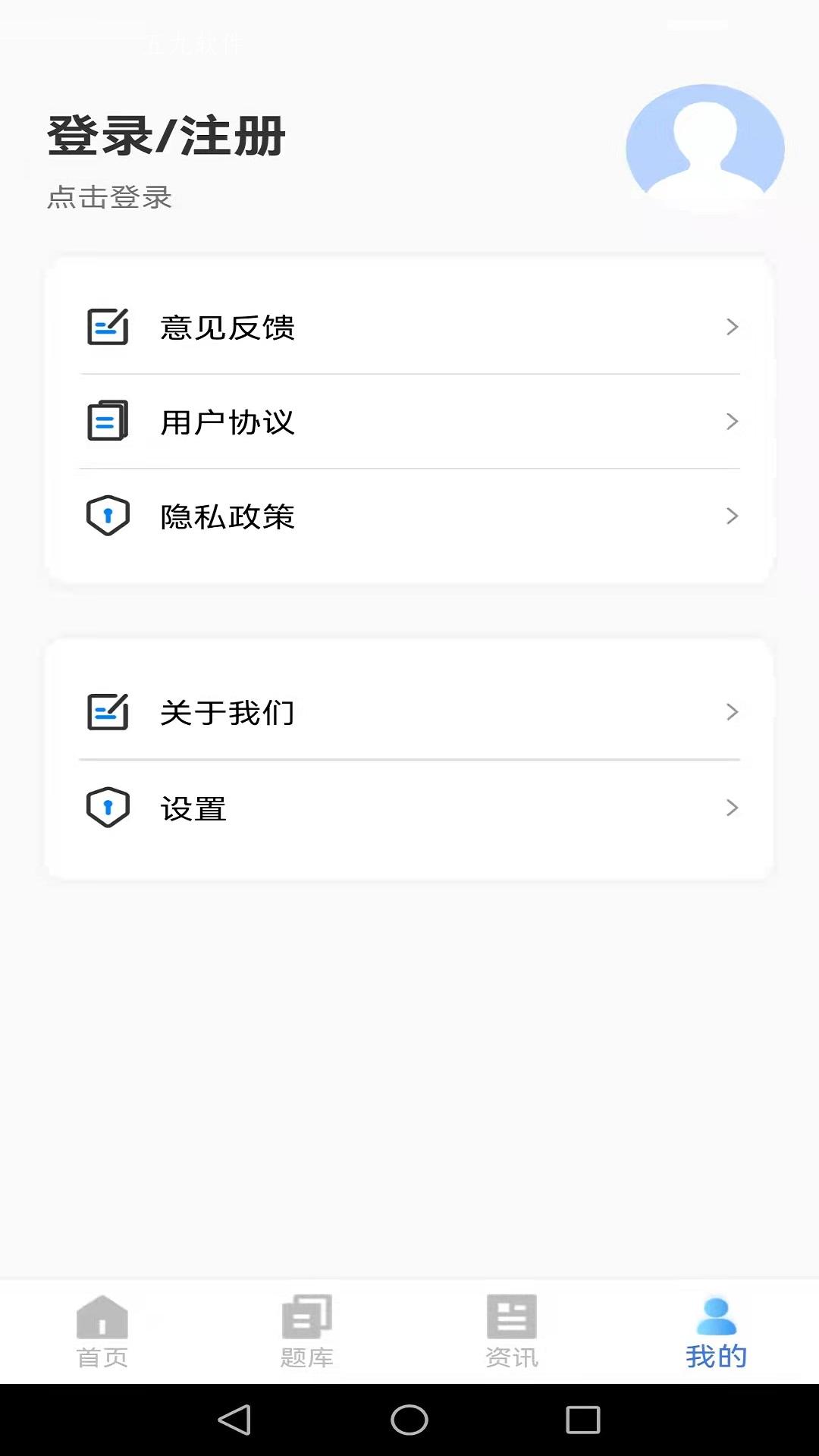Open the 隐私政策 privacy policy
The height and width of the screenshot is (1456, 819).
409,516
